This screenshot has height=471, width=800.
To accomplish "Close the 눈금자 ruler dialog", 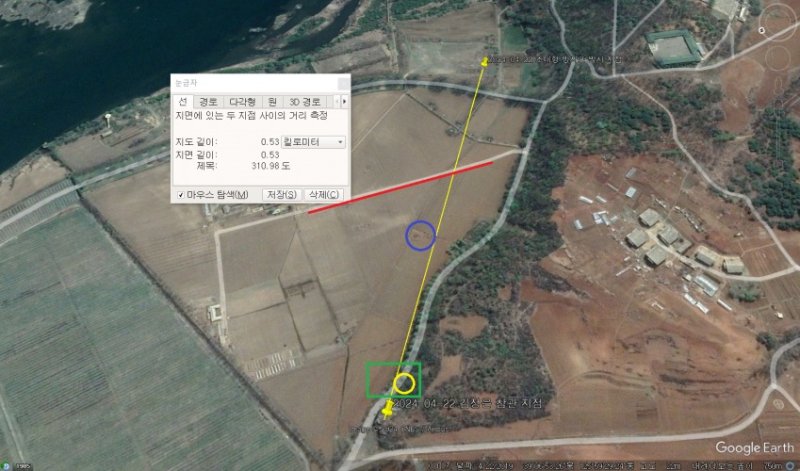I will [x=343, y=83].
